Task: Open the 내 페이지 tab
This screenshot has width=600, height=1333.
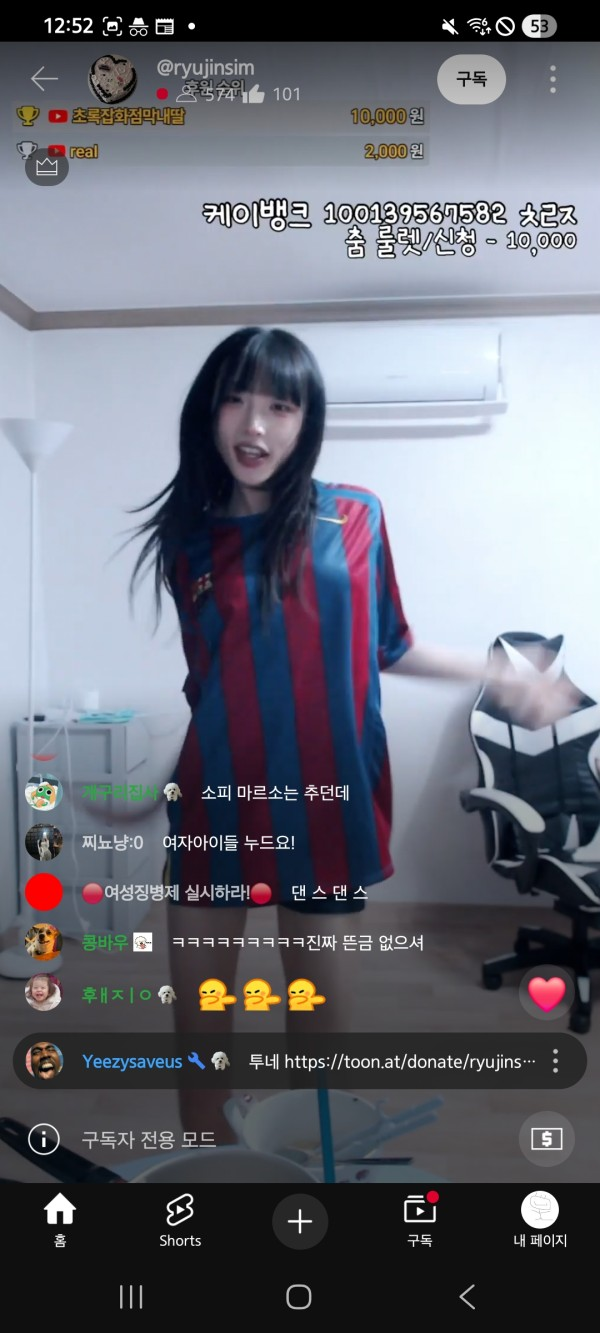Action: point(540,1220)
